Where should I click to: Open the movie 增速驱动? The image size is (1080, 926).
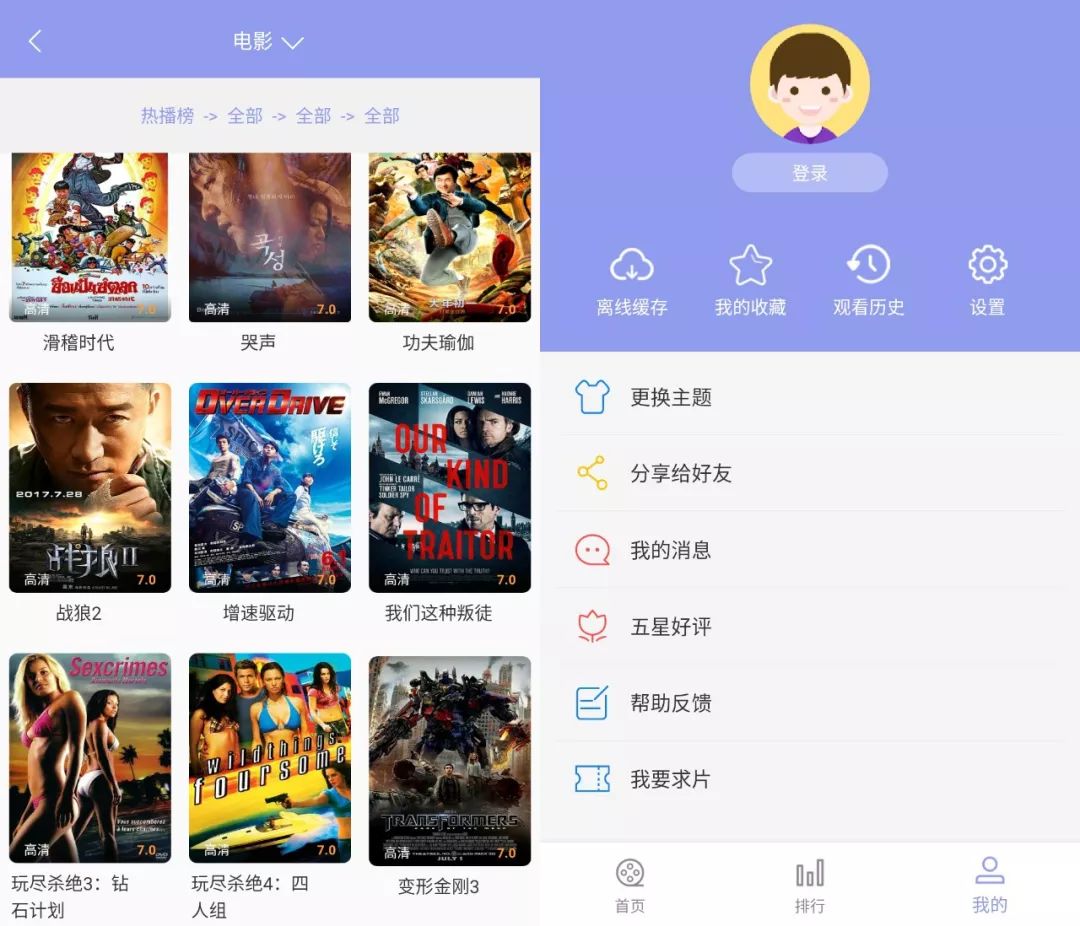click(269, 488)
